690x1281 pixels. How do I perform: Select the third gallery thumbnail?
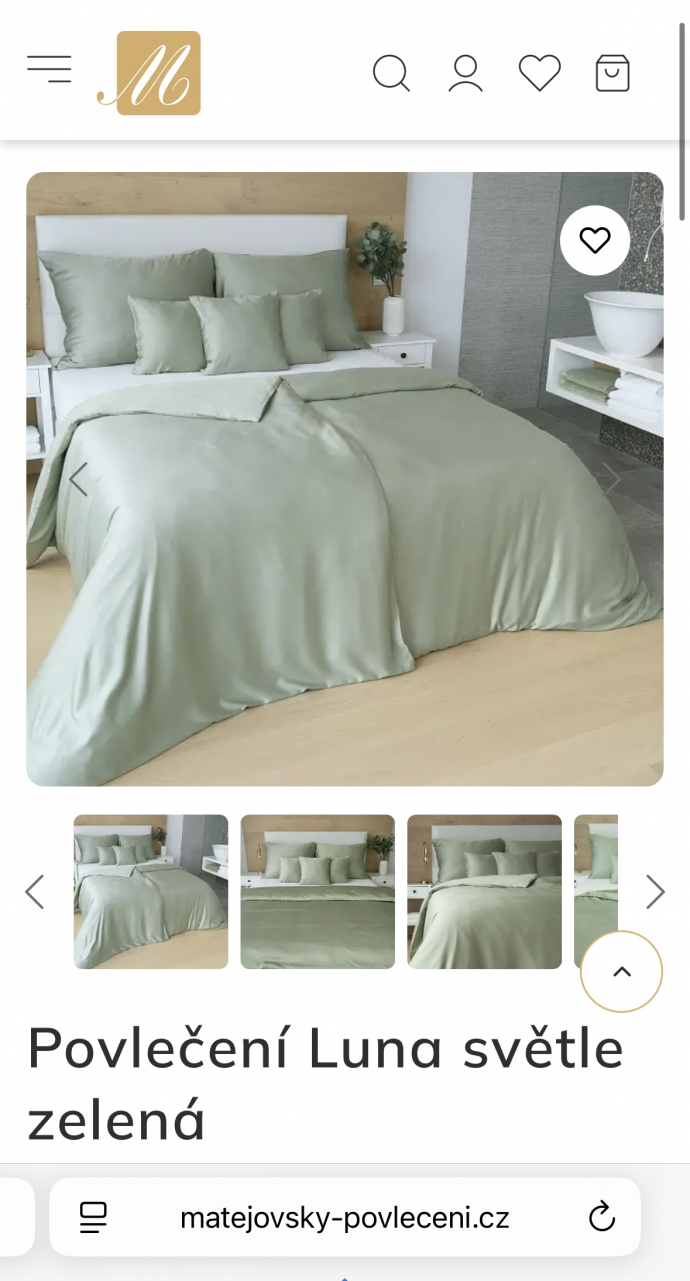[484, 891]
